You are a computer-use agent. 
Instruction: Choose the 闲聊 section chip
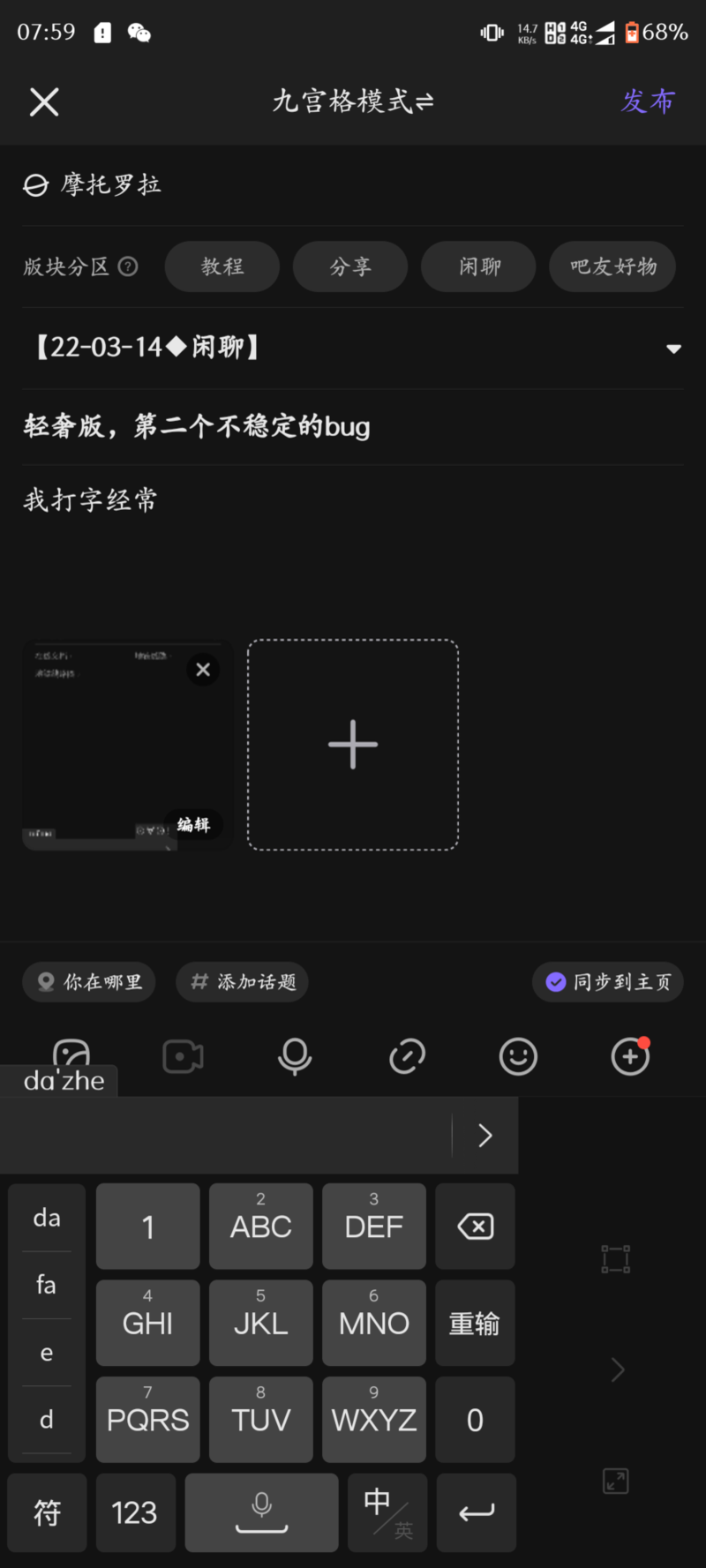click(478, 266)
